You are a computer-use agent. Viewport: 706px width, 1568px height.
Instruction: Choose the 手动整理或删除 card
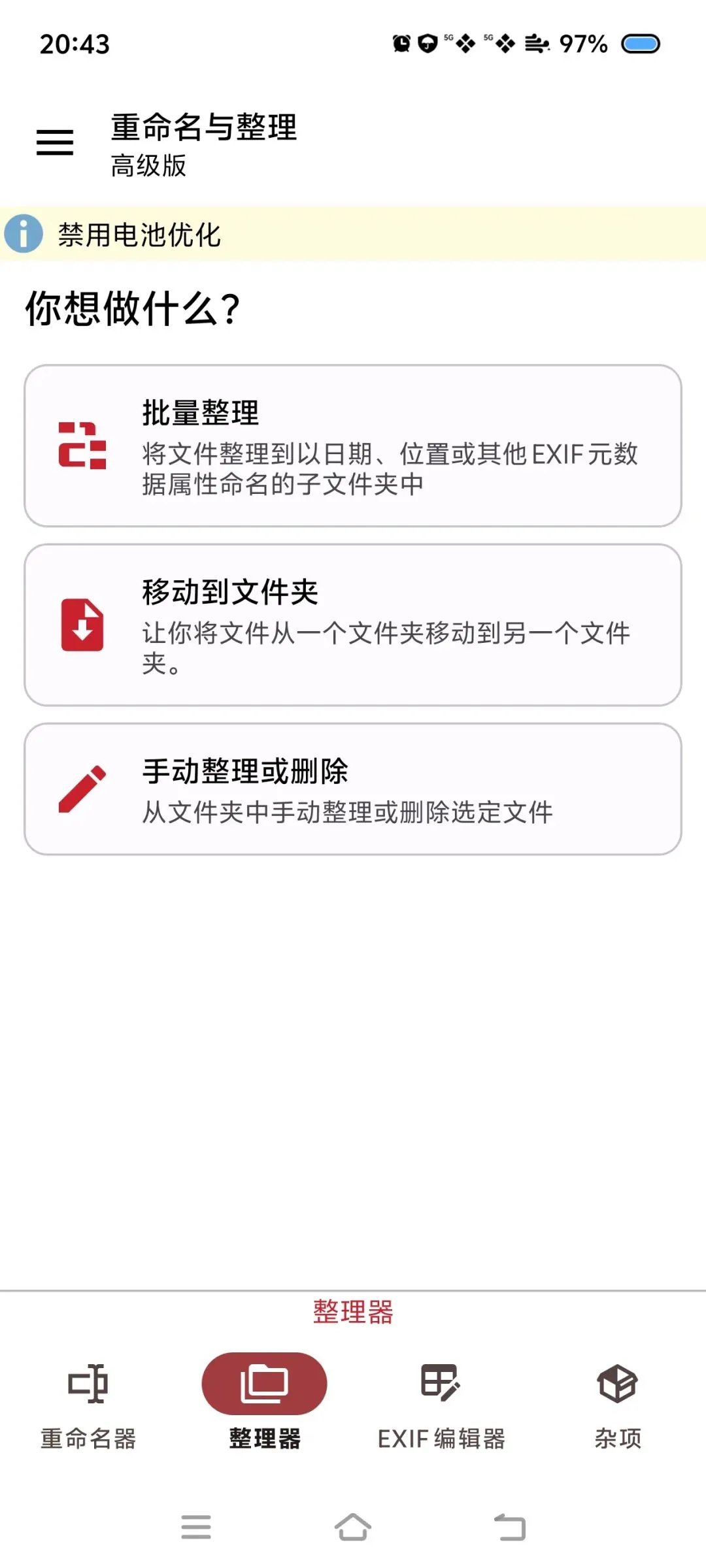(353, 789)
